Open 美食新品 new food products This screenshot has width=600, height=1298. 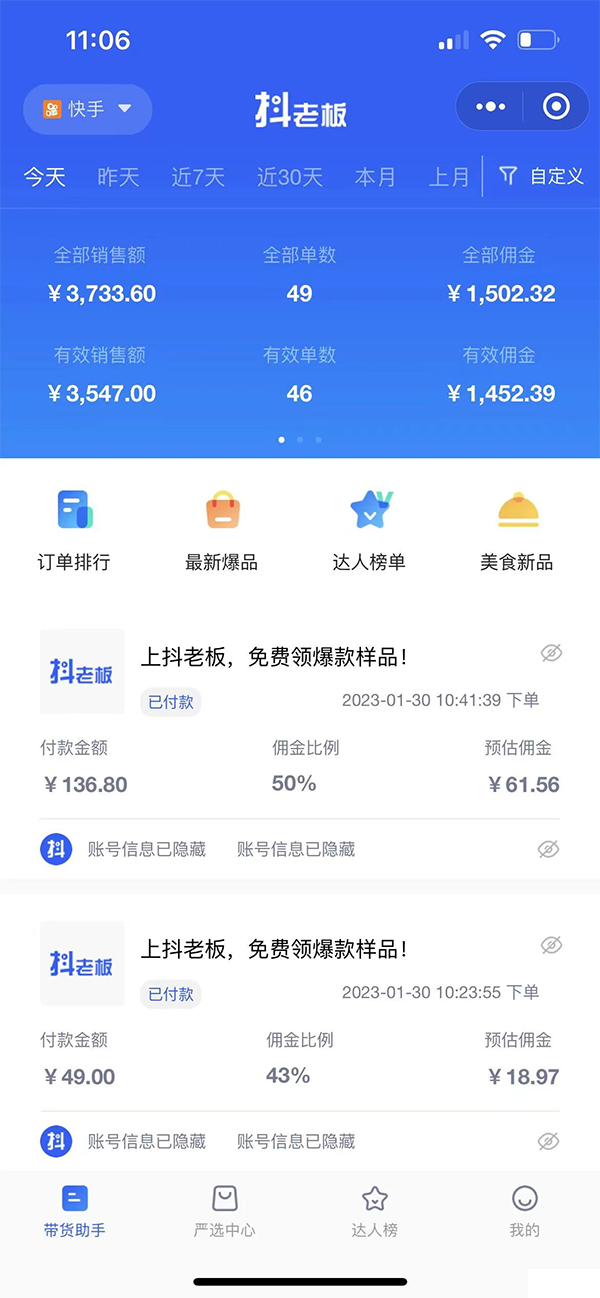(x=517, y=530)
